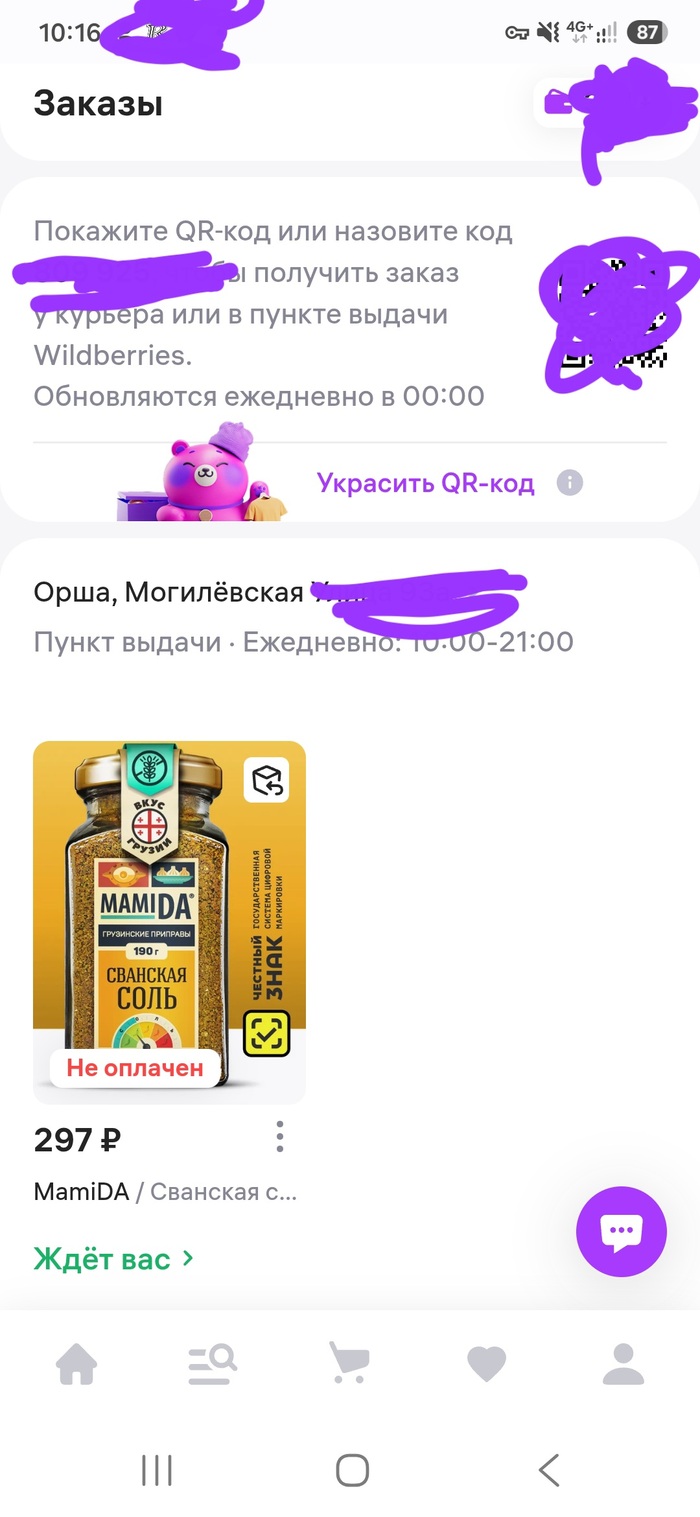
Task: Tap the Ждёт вас status link
Action: 114,1259
